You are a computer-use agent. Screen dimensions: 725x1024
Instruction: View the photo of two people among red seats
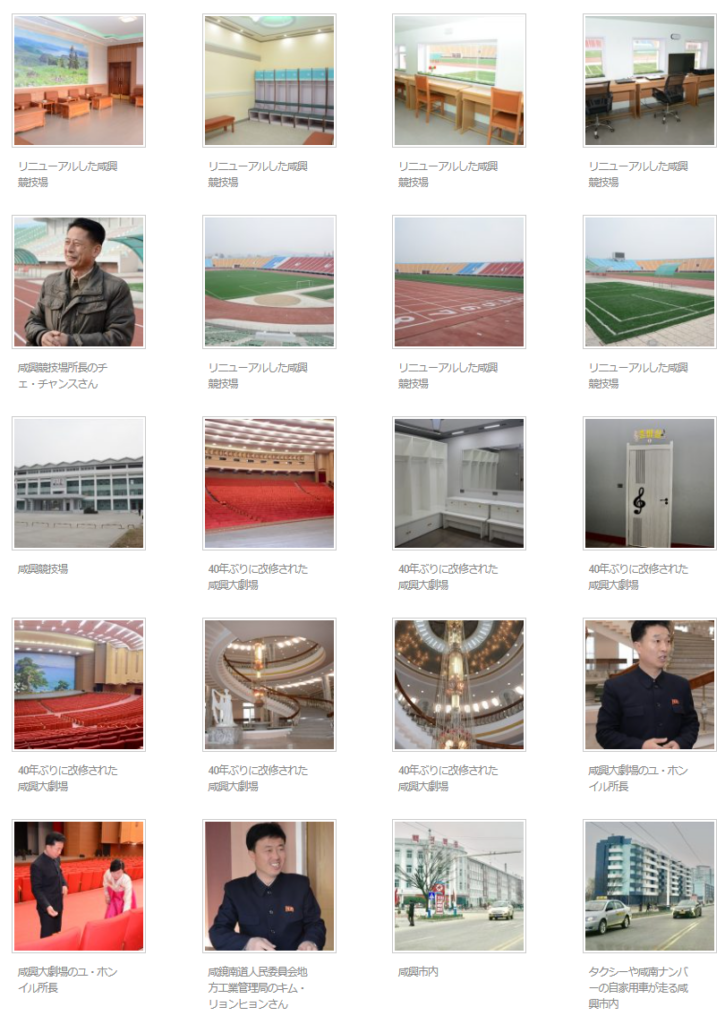pyautogui.click(x=79, y=886)
